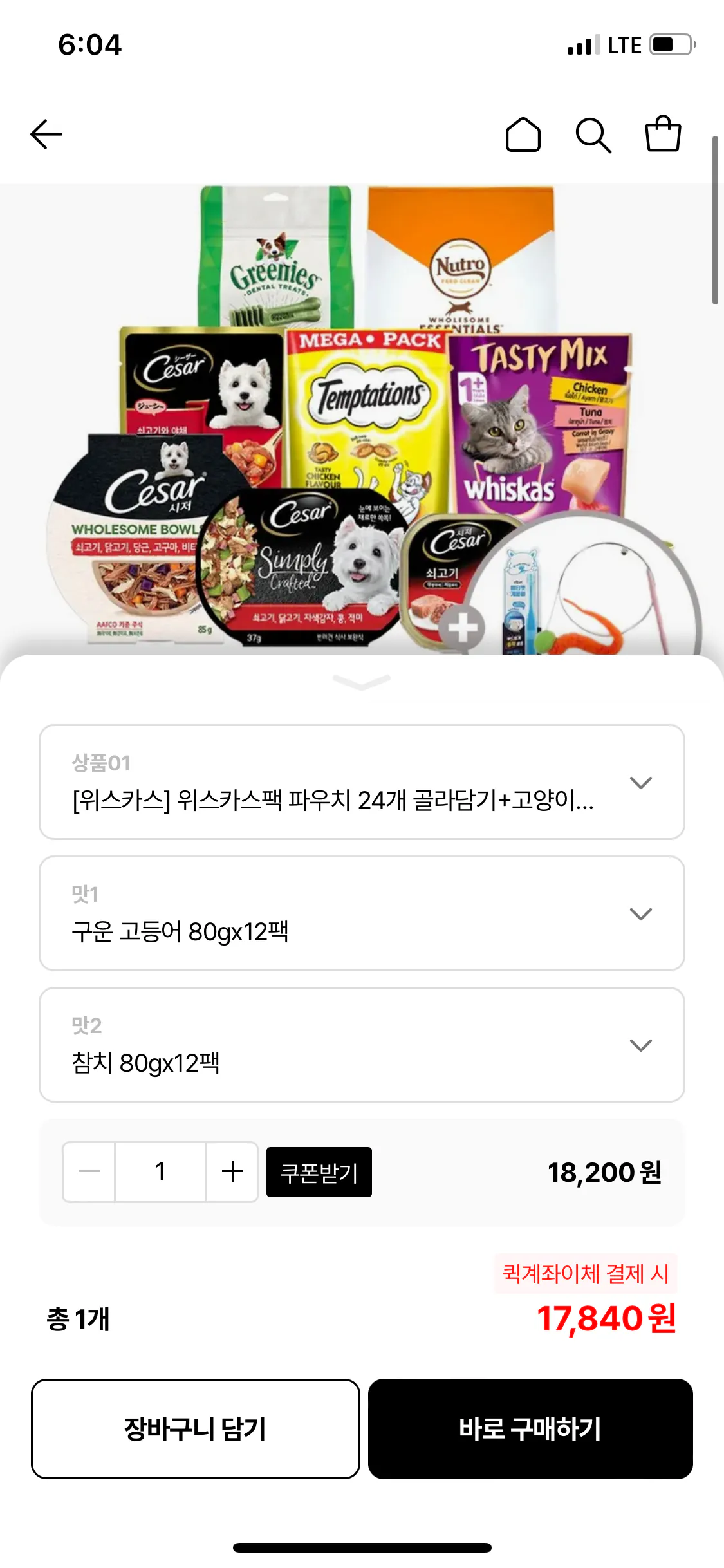Open the 맛2 flavor dropdown
This screenshot has height=1568, width=724.
click(x=362, y=1045)
